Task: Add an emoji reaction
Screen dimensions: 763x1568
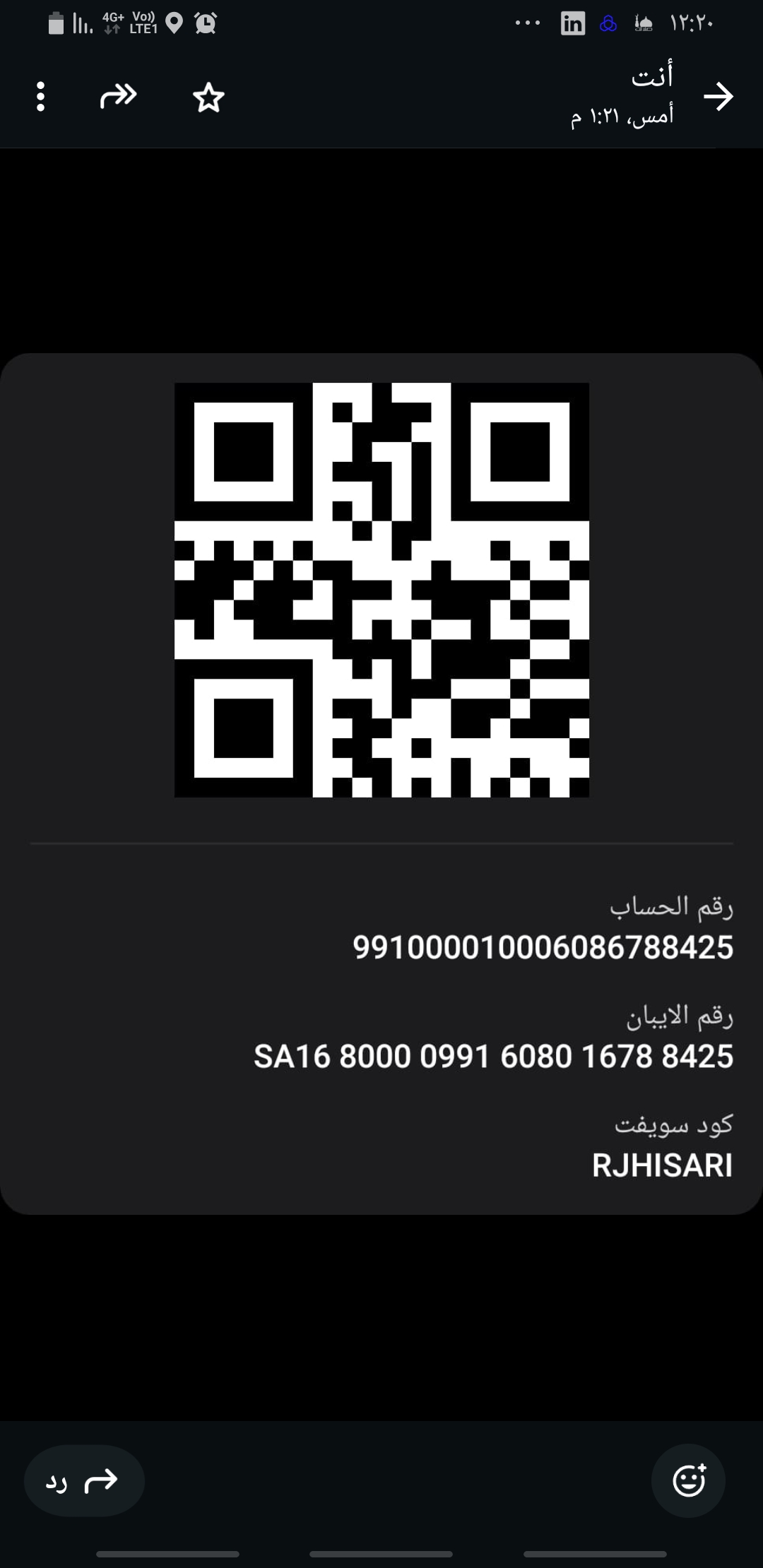Action: 688,1480
